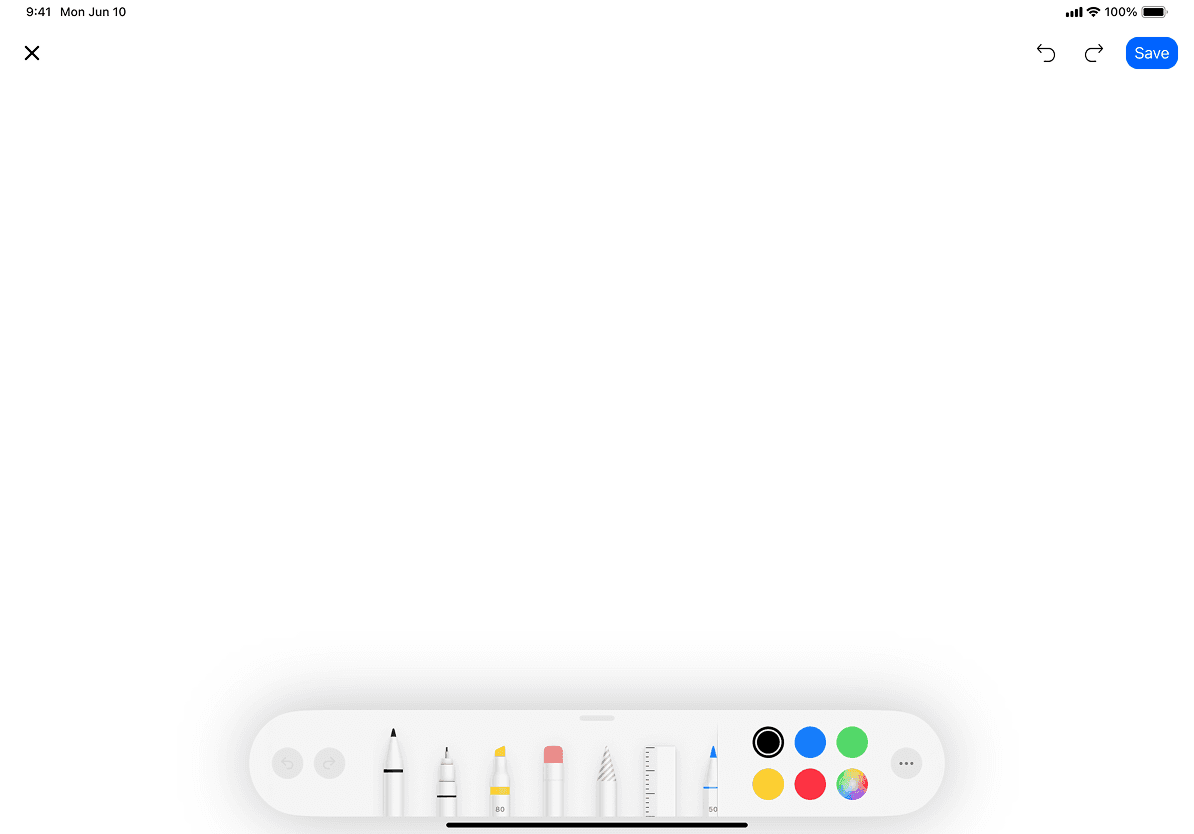Select the ruler tool
Viewport: 1194px width, 834px height.
660,781
